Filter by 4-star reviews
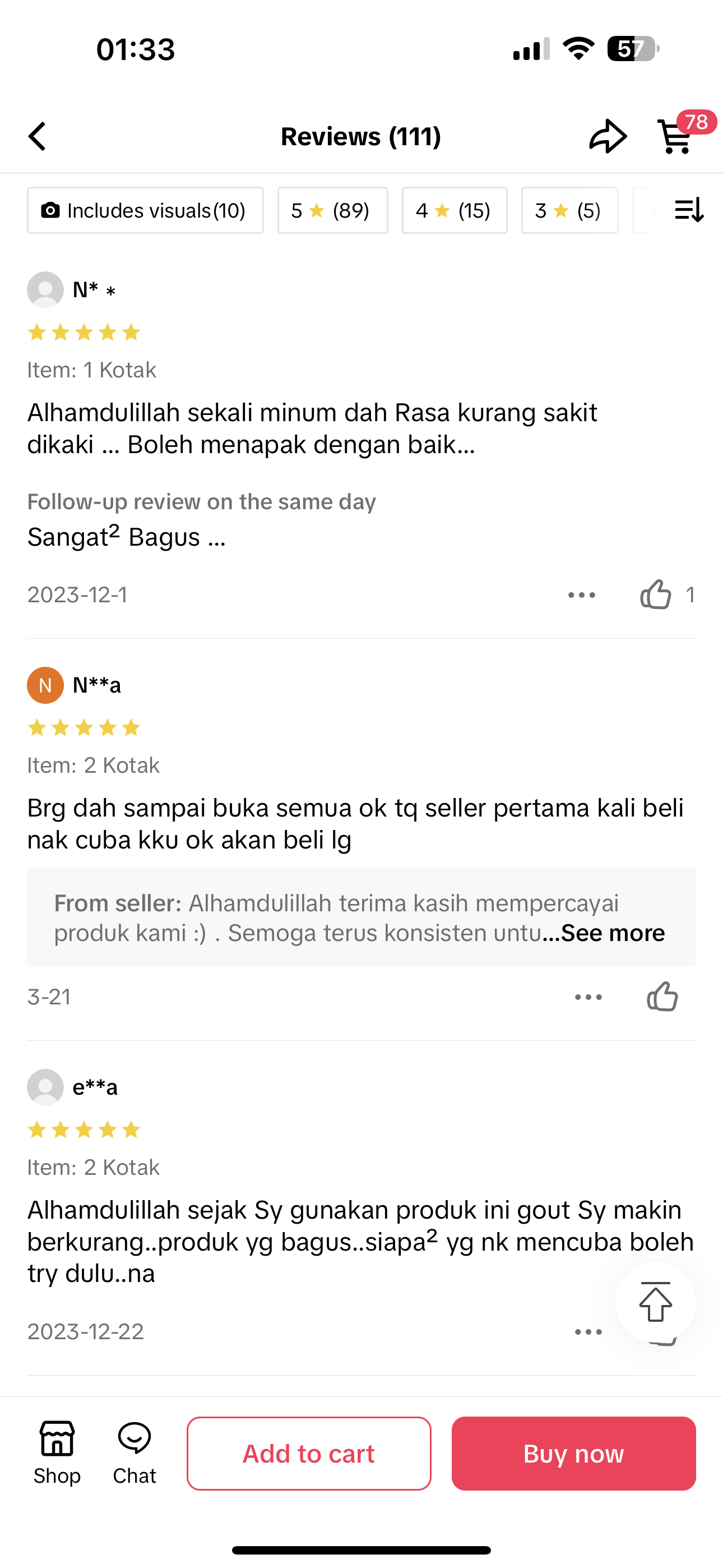Screen dimensions: 723x1568 (x=454, y=211)
